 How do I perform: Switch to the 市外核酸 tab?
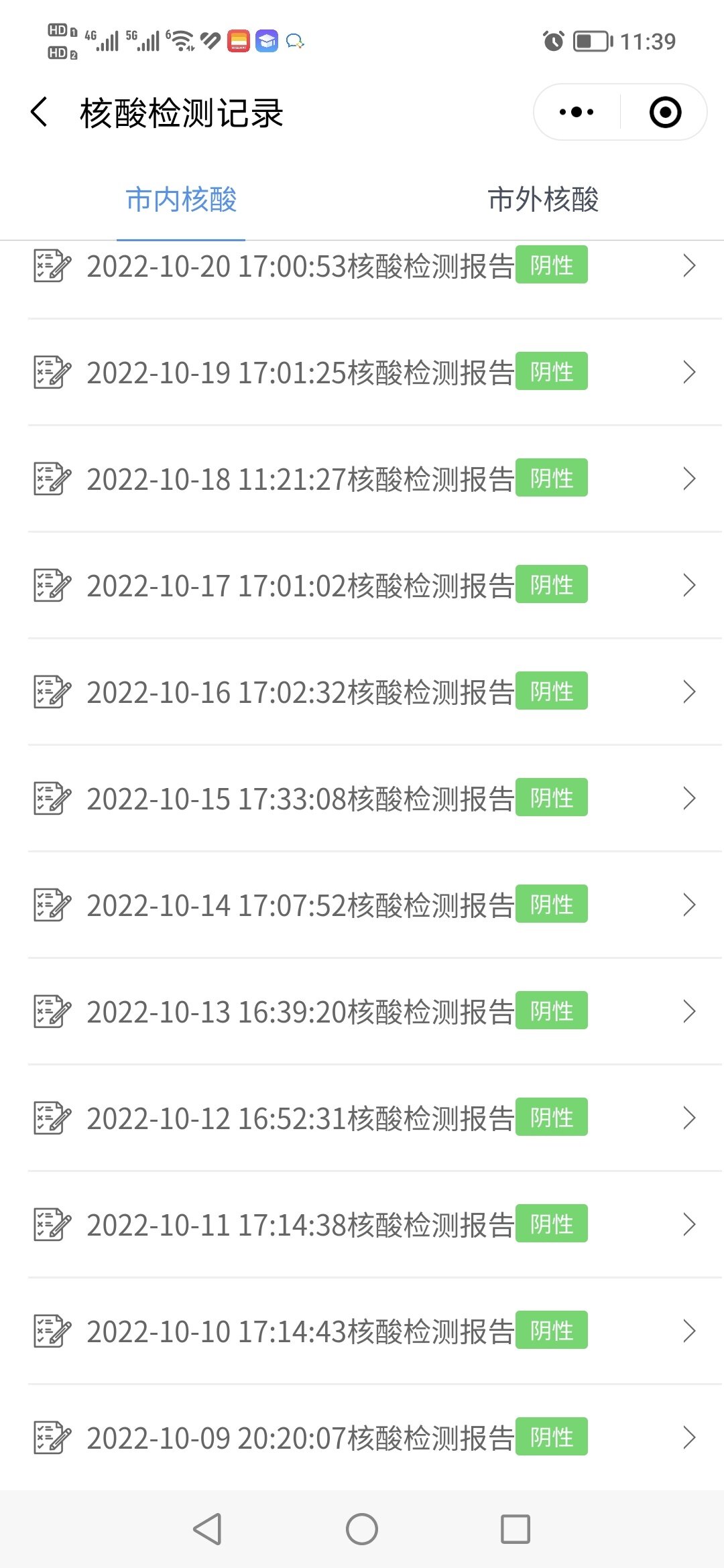click(543, 200)
